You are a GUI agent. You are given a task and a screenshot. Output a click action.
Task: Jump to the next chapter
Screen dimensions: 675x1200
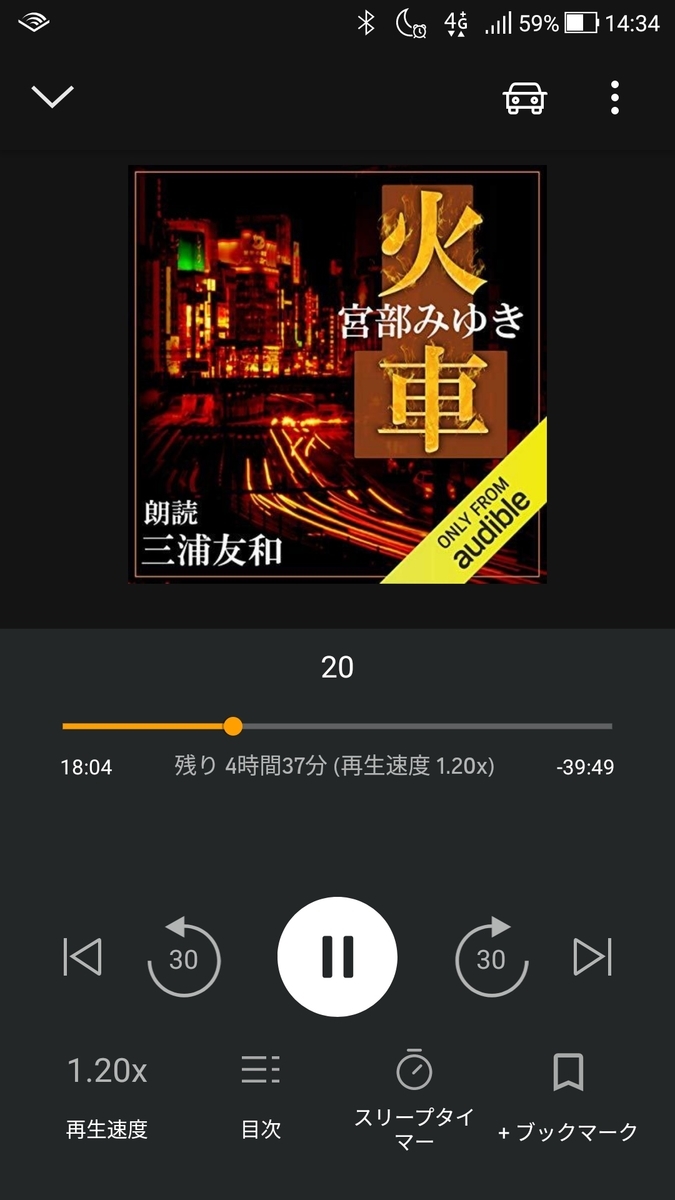(x=592, y=957)
